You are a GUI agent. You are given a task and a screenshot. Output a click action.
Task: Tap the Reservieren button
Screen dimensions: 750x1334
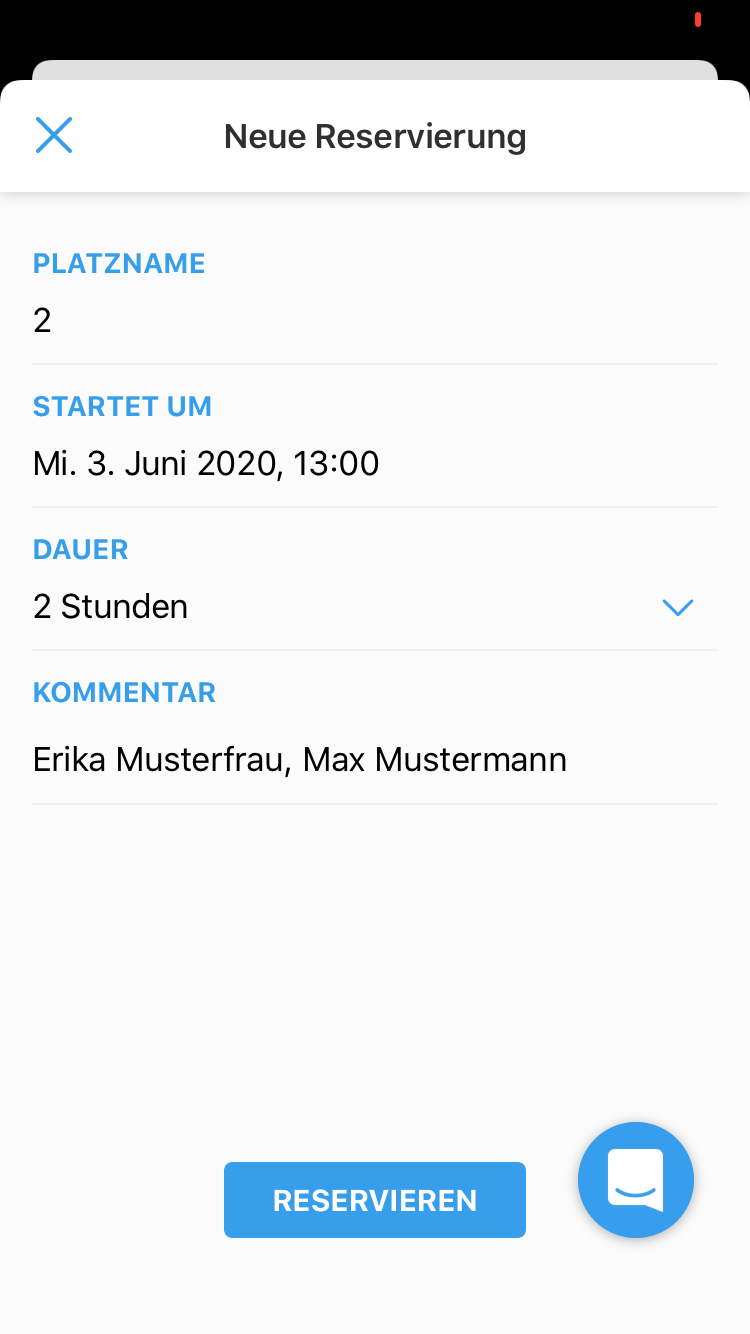click(375, 1200)
